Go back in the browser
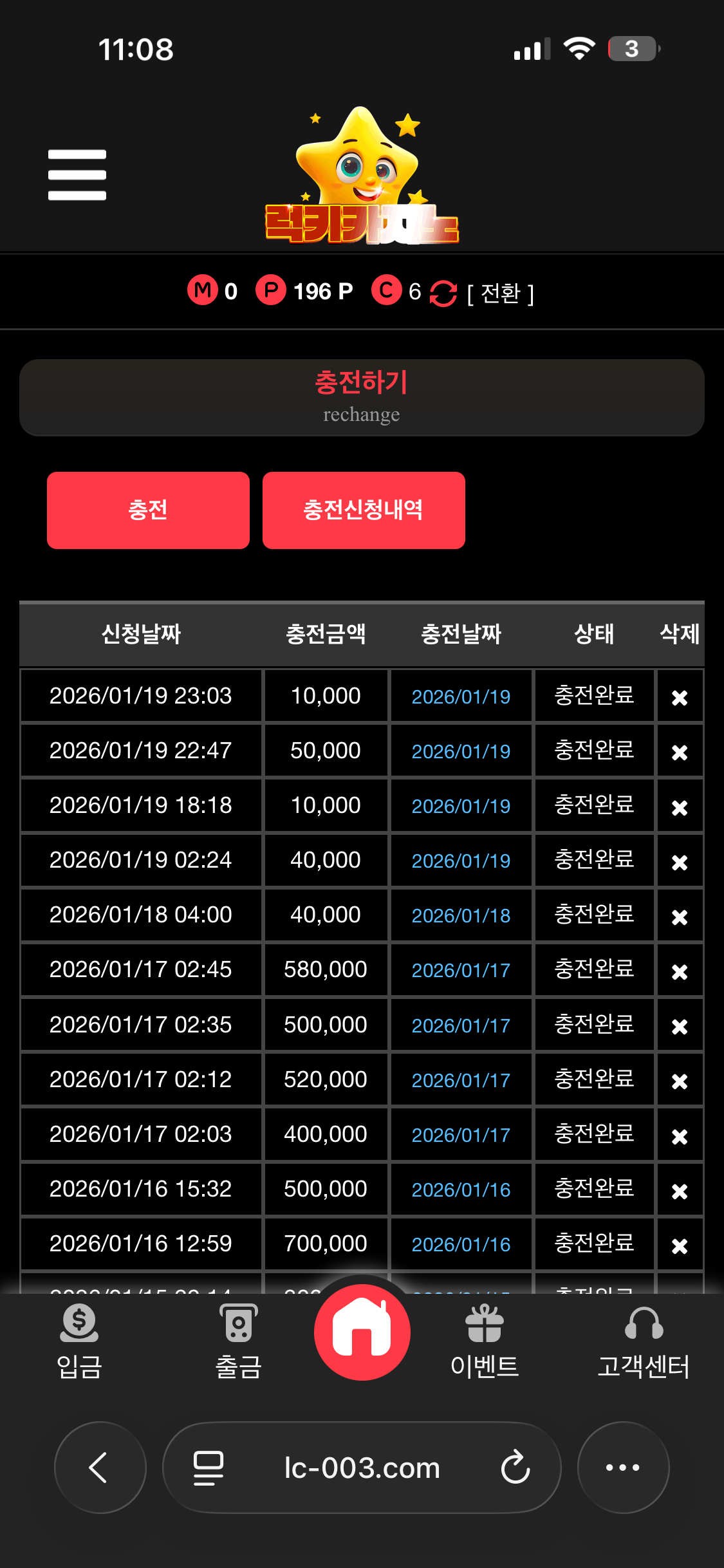Viewport: 724px width, 1568px height. coord(100,1468)
